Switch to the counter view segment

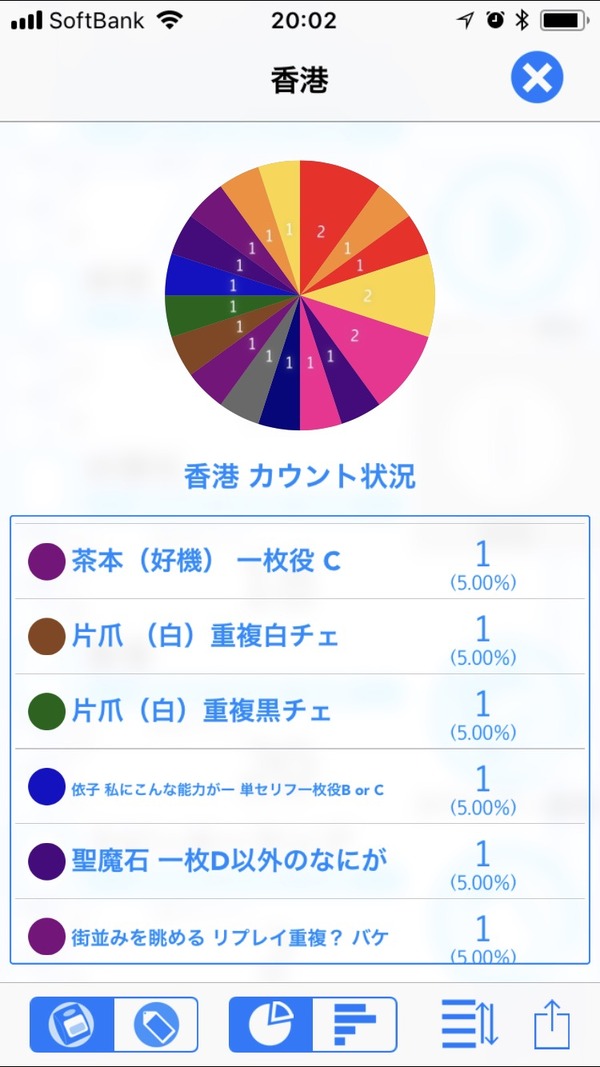[71, 1024]
